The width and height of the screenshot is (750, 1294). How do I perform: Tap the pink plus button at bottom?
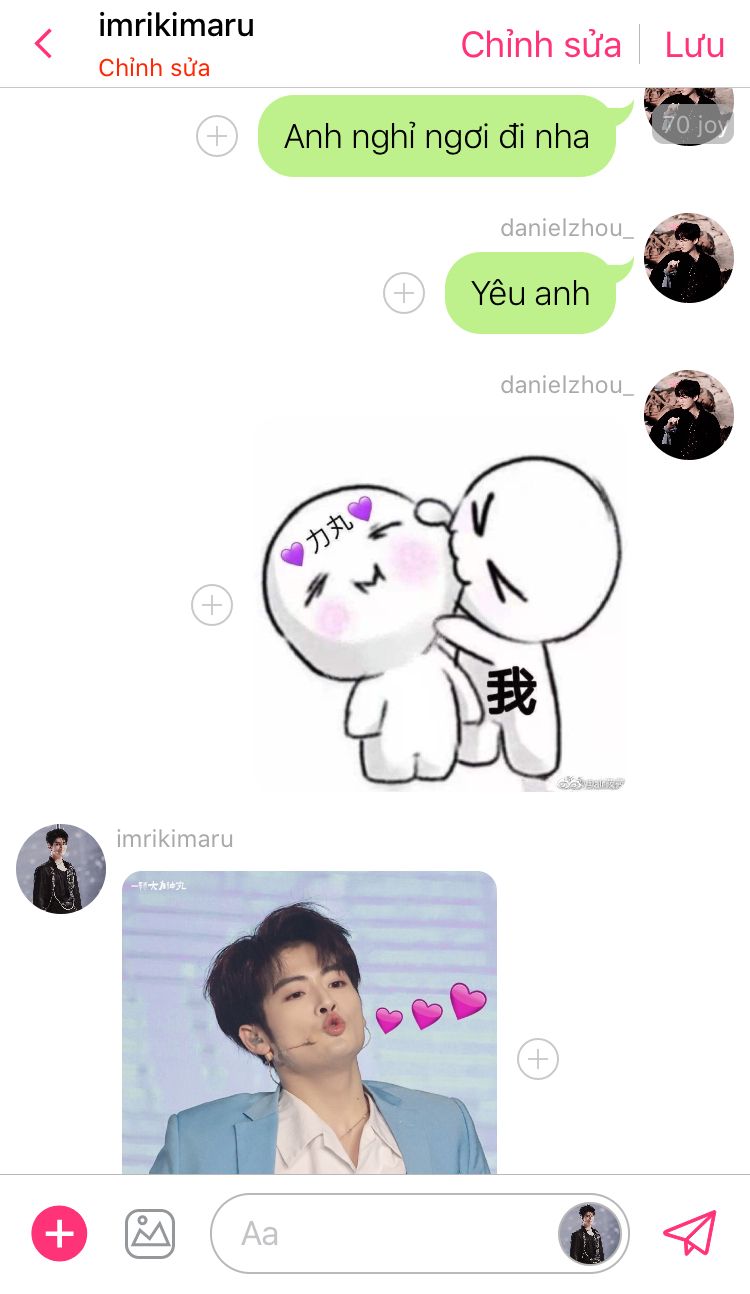coord(60,1233)
